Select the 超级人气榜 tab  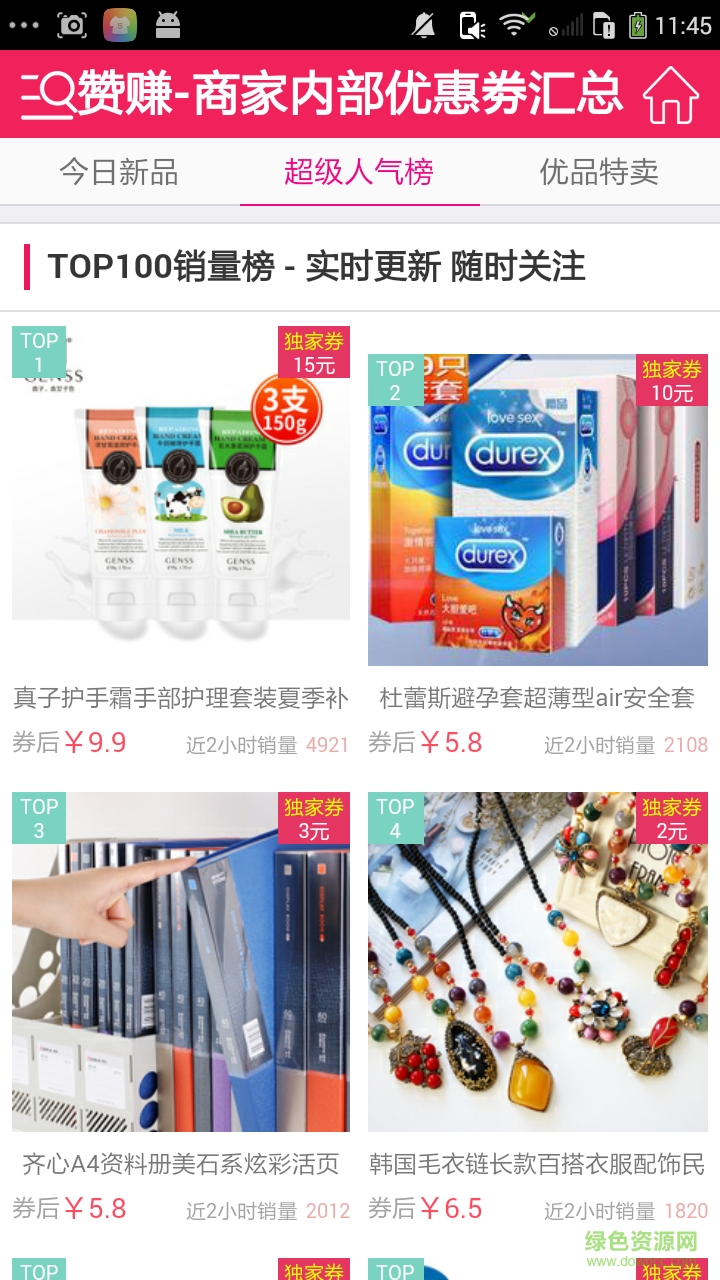point(359,172)
